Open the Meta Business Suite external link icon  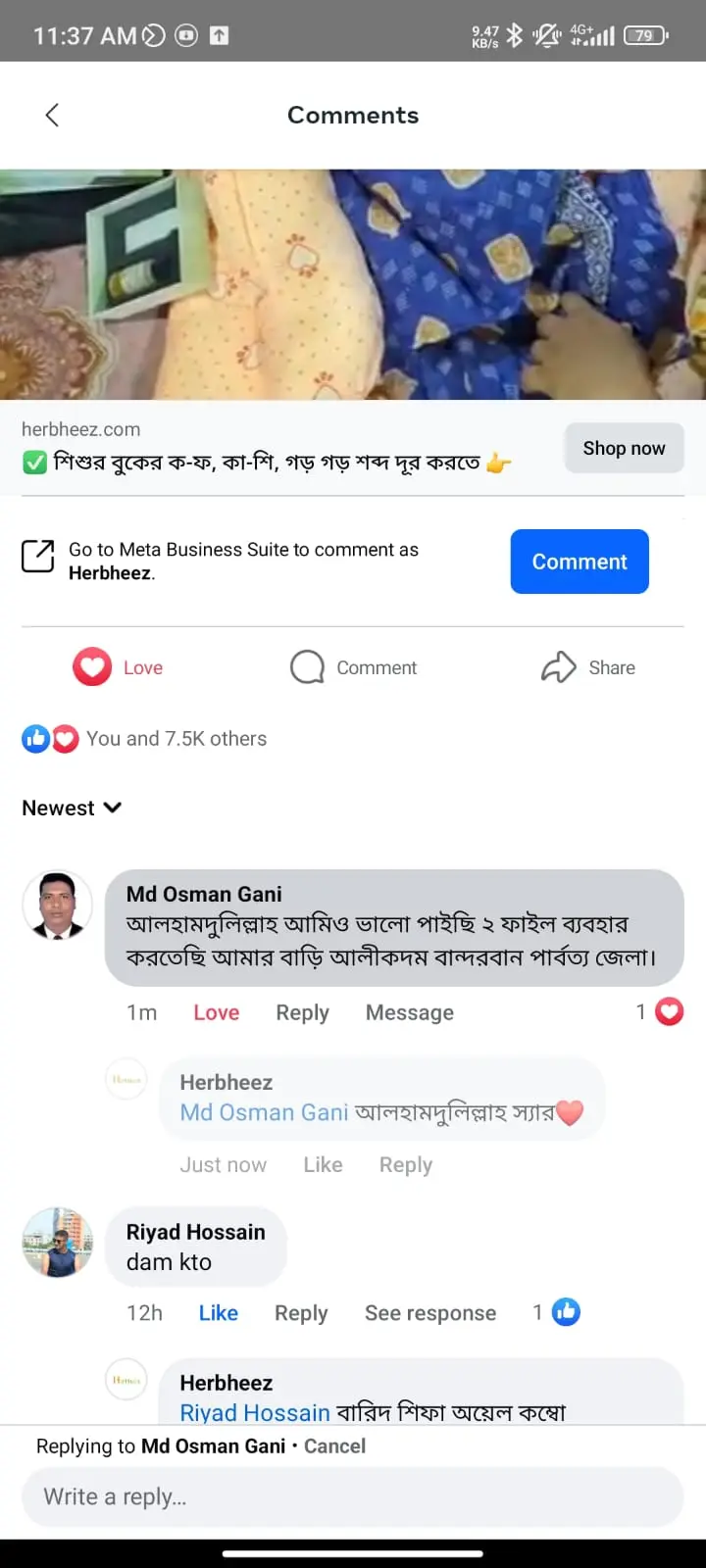(37, 555)
